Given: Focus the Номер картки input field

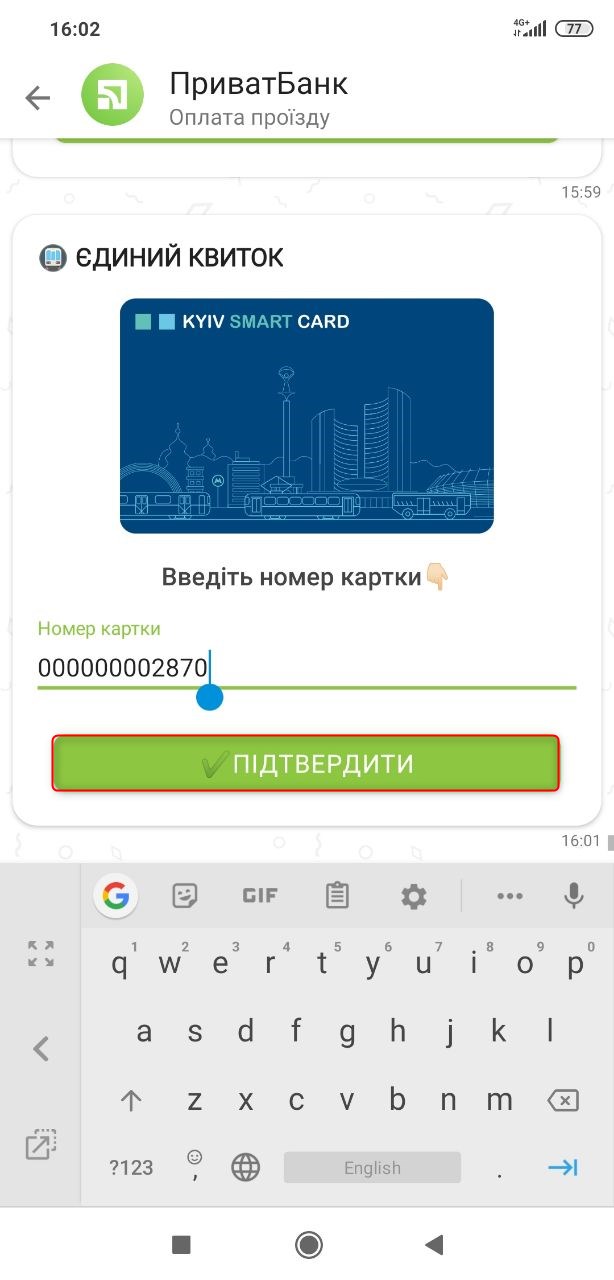Looking at the screenshot, I should [x=306, y=667].
